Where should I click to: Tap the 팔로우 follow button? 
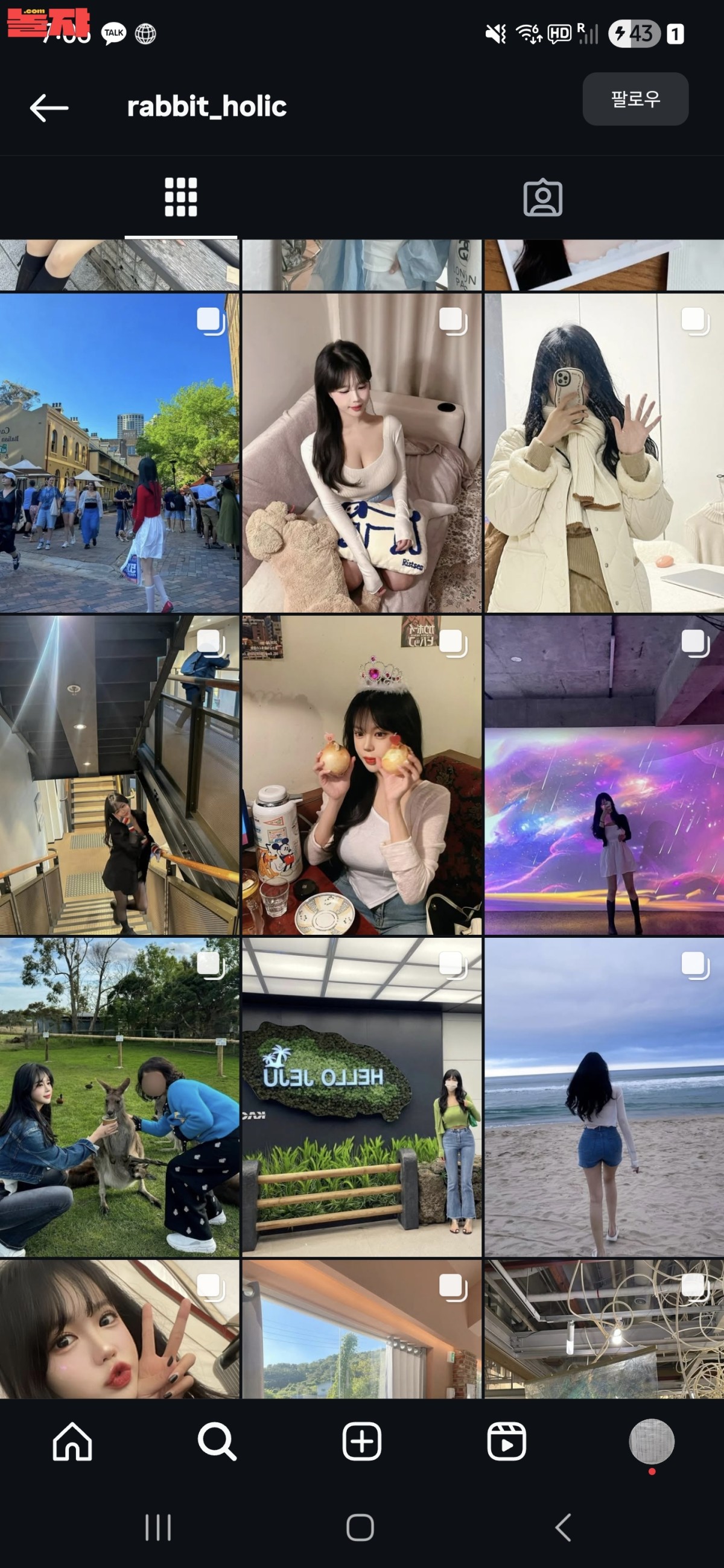click(635, 100)
